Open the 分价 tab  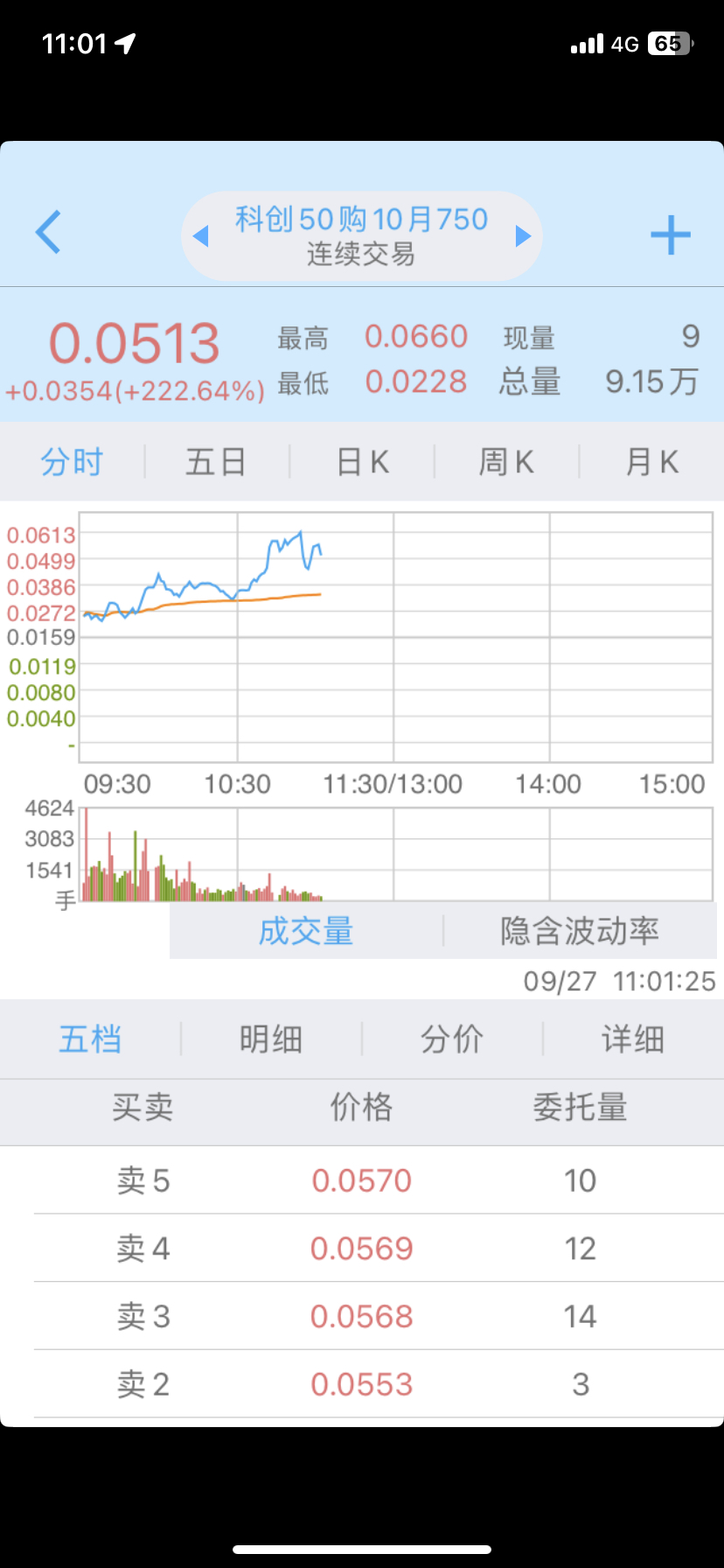tap(452, 1039)
